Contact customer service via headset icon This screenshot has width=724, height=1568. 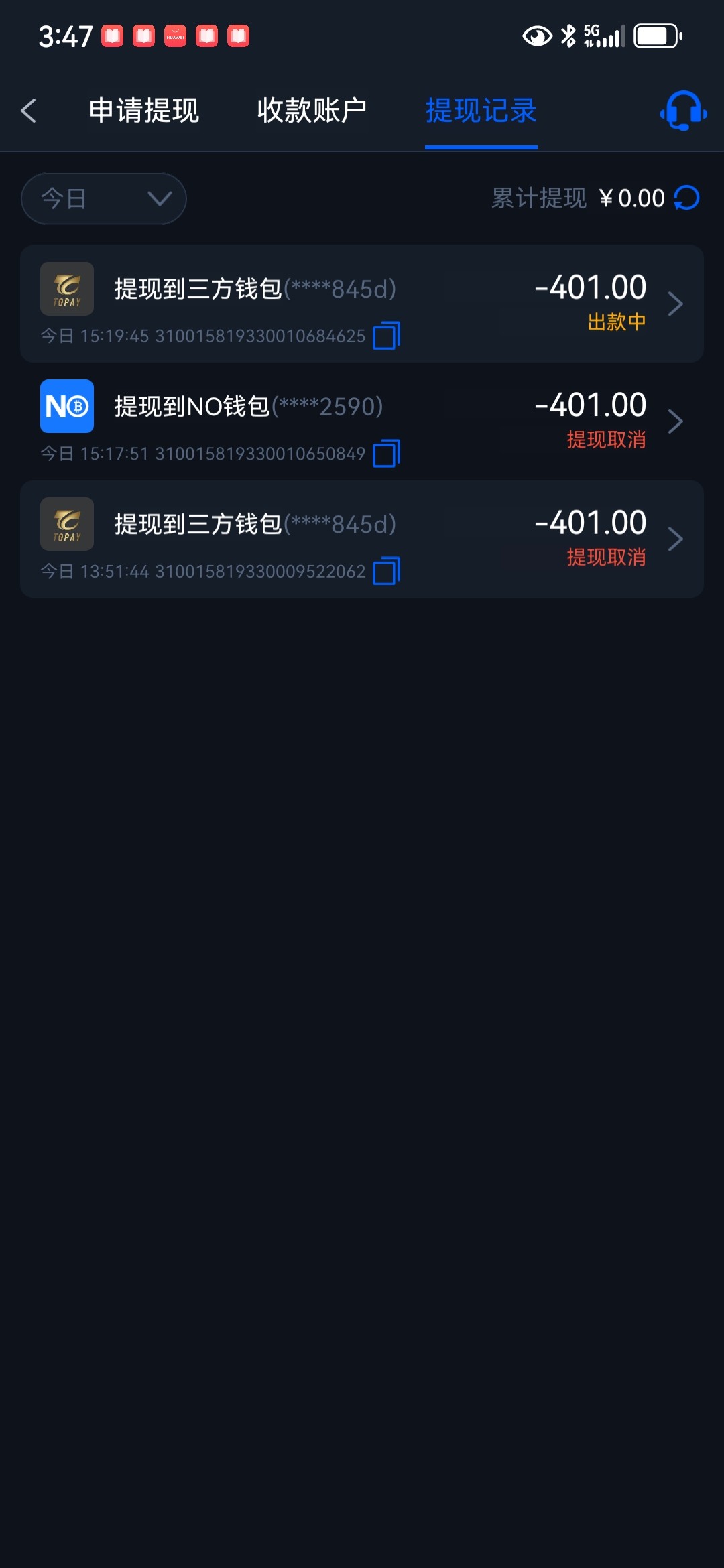[683, 111]
